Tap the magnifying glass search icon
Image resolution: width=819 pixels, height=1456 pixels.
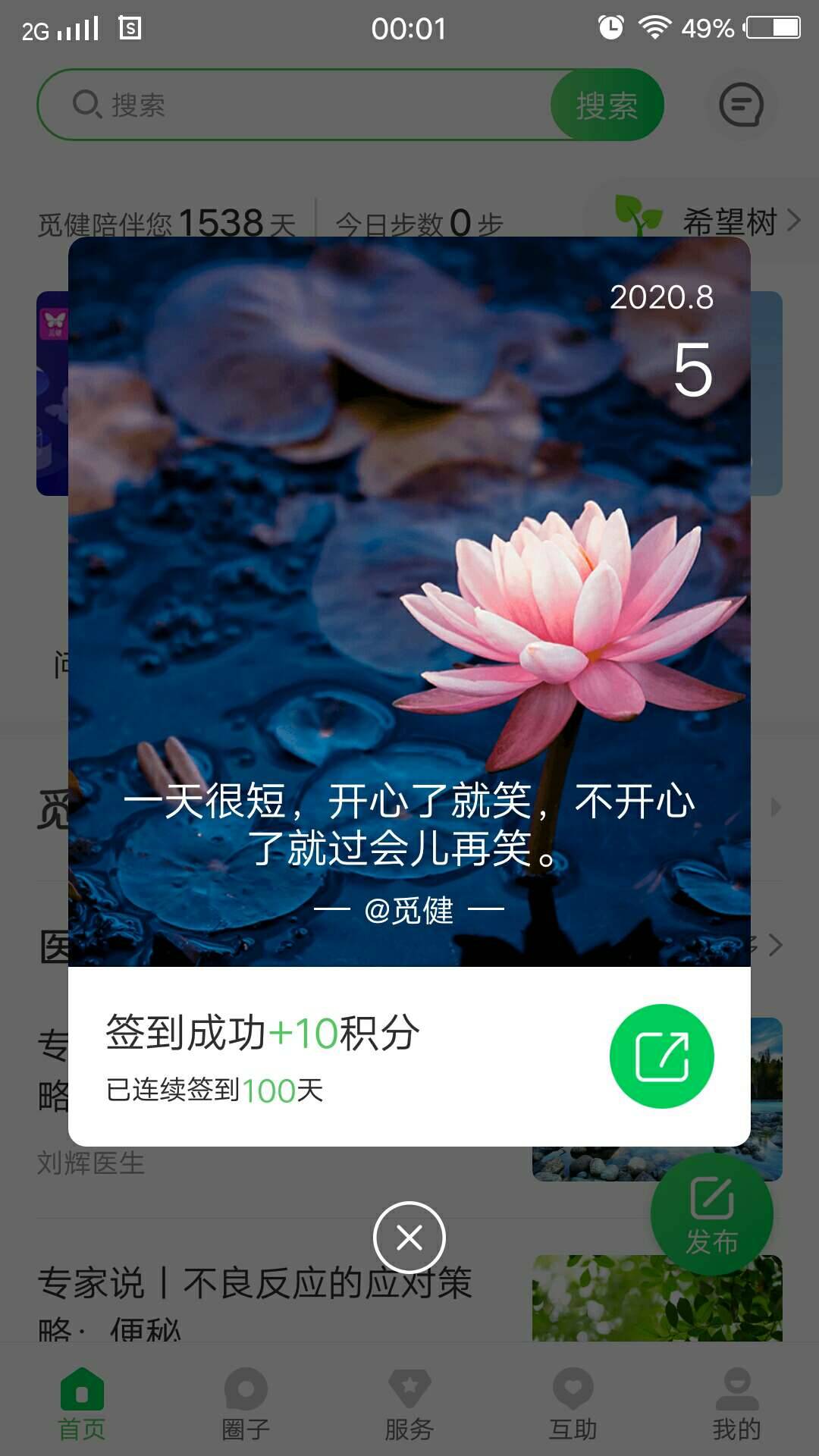pyautogui.click(x=87, y=104)
